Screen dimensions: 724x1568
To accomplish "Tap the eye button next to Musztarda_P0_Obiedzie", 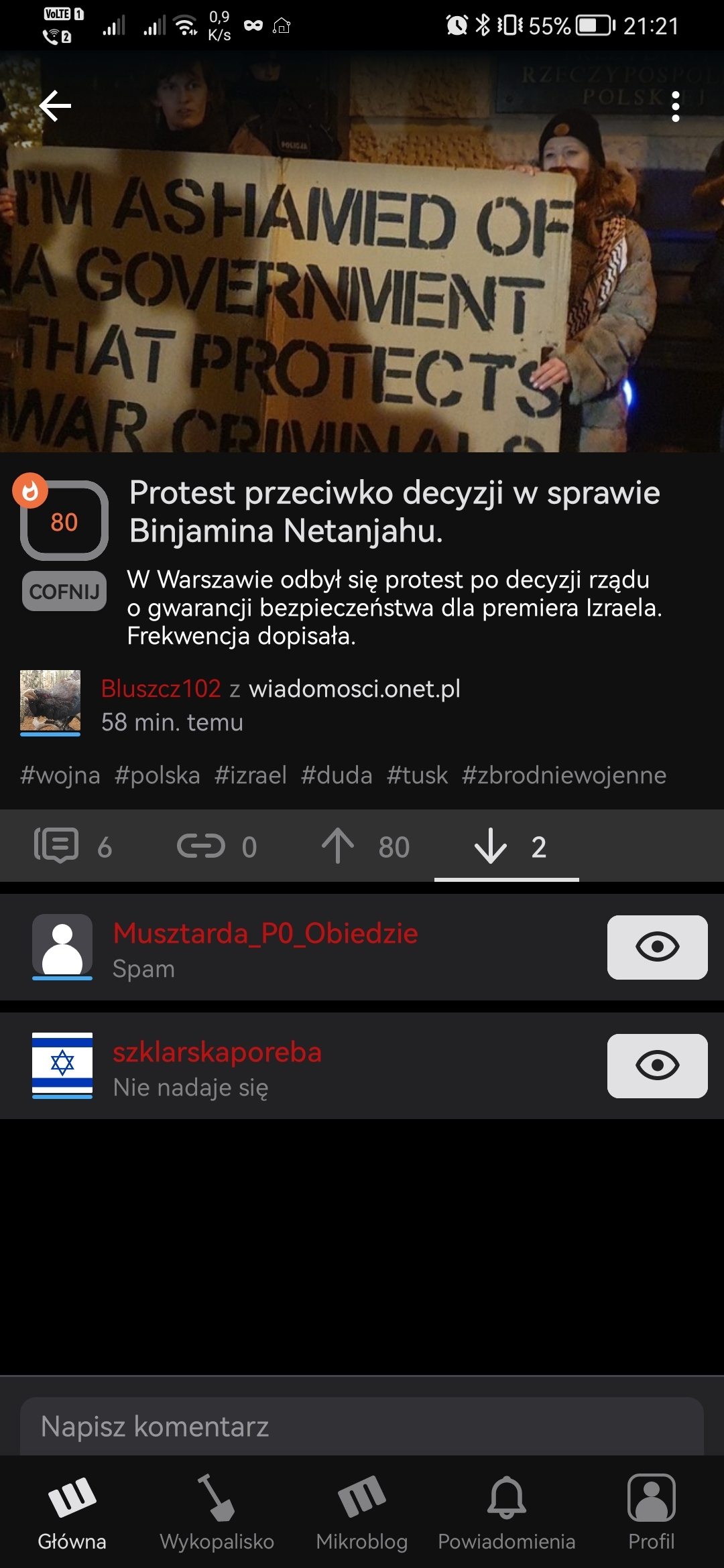I will (657, 947).
